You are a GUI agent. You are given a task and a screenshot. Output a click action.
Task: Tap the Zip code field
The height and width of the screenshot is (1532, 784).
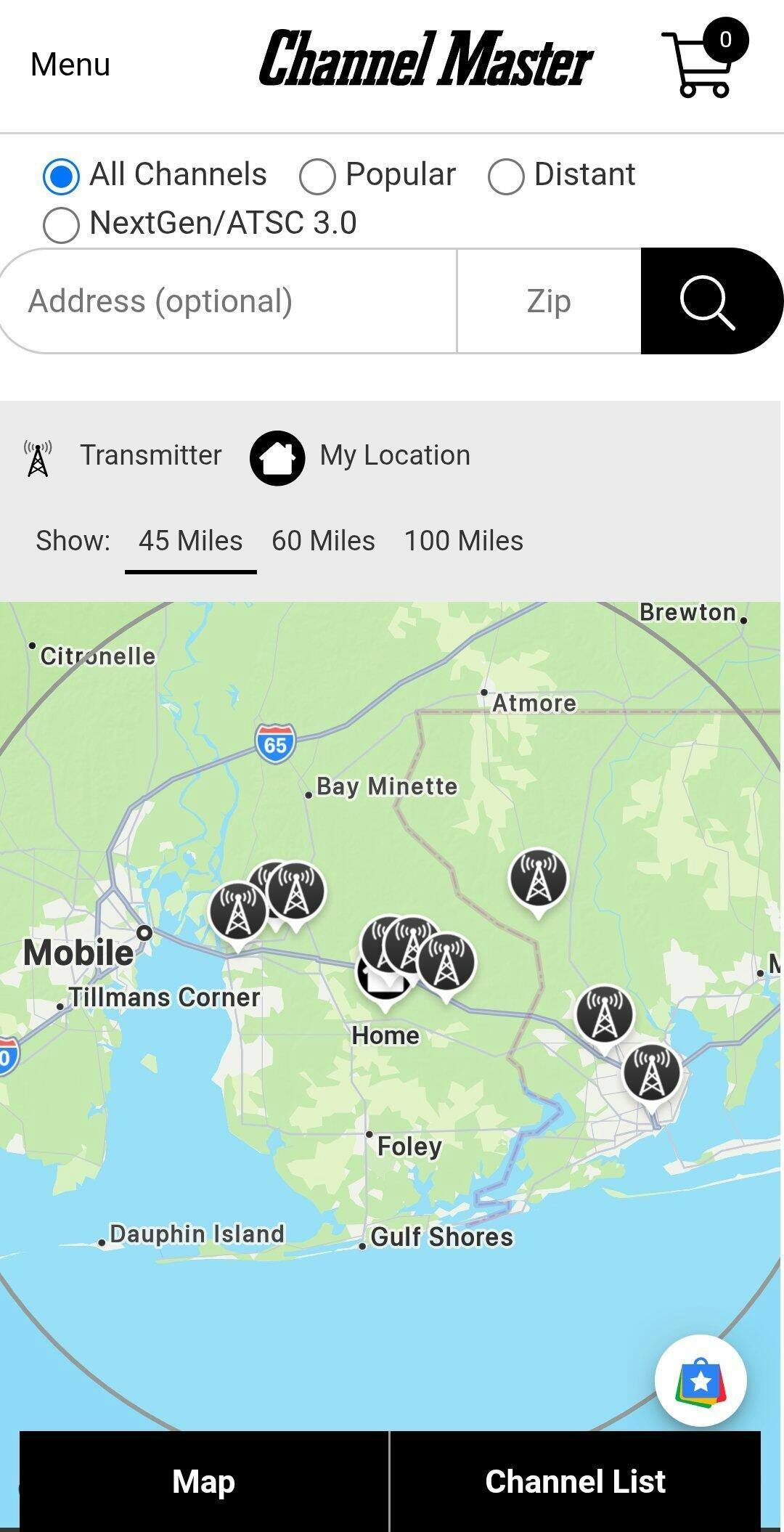coord(549,301)
